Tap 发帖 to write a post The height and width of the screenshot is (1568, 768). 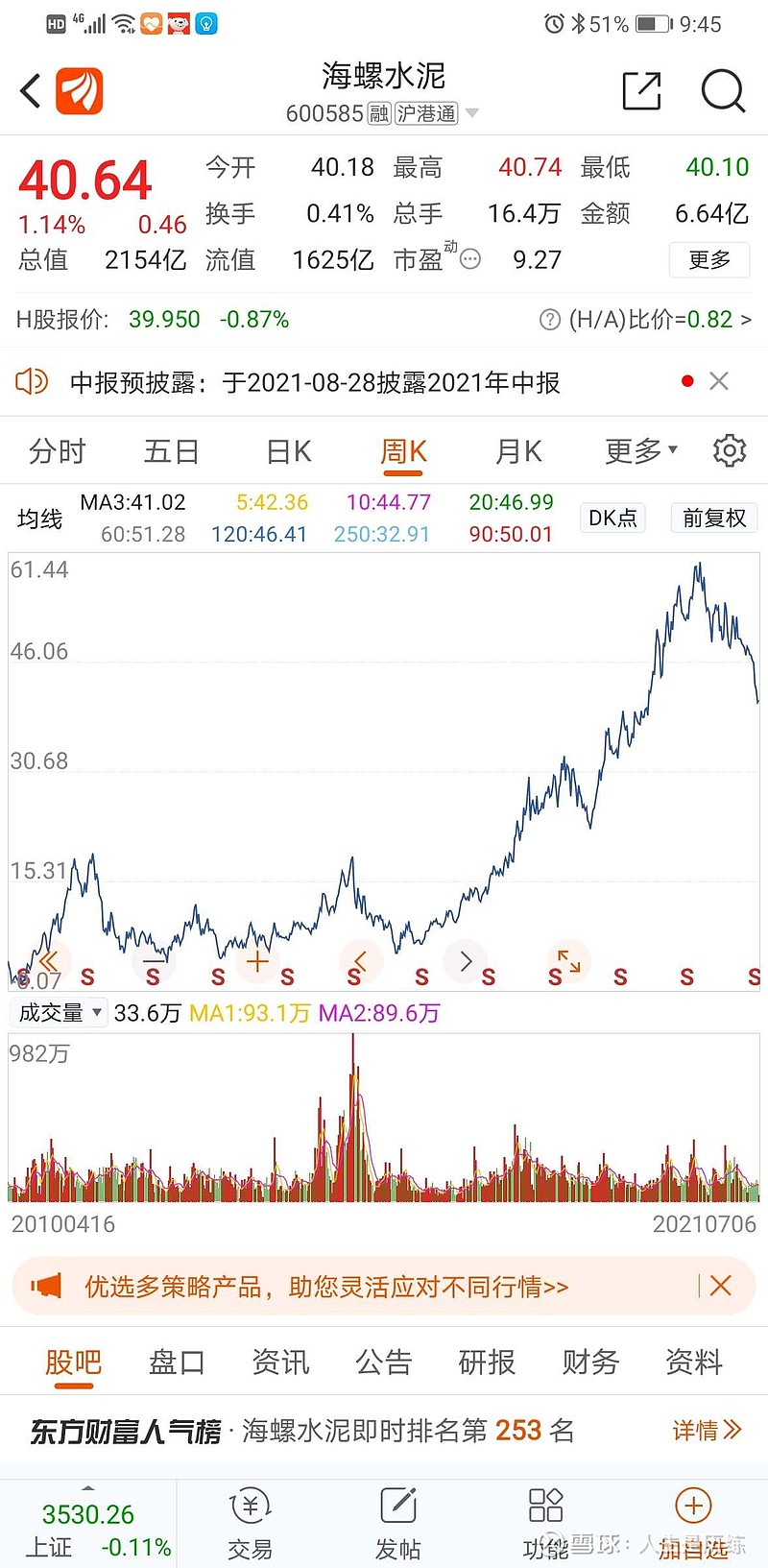(x=398, y=1523)
